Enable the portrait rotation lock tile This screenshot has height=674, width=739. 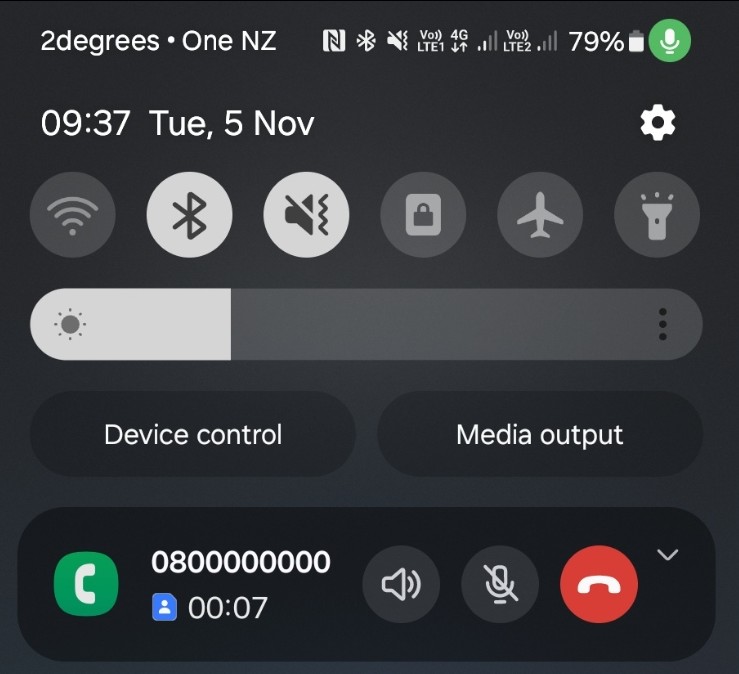(423, 215)
